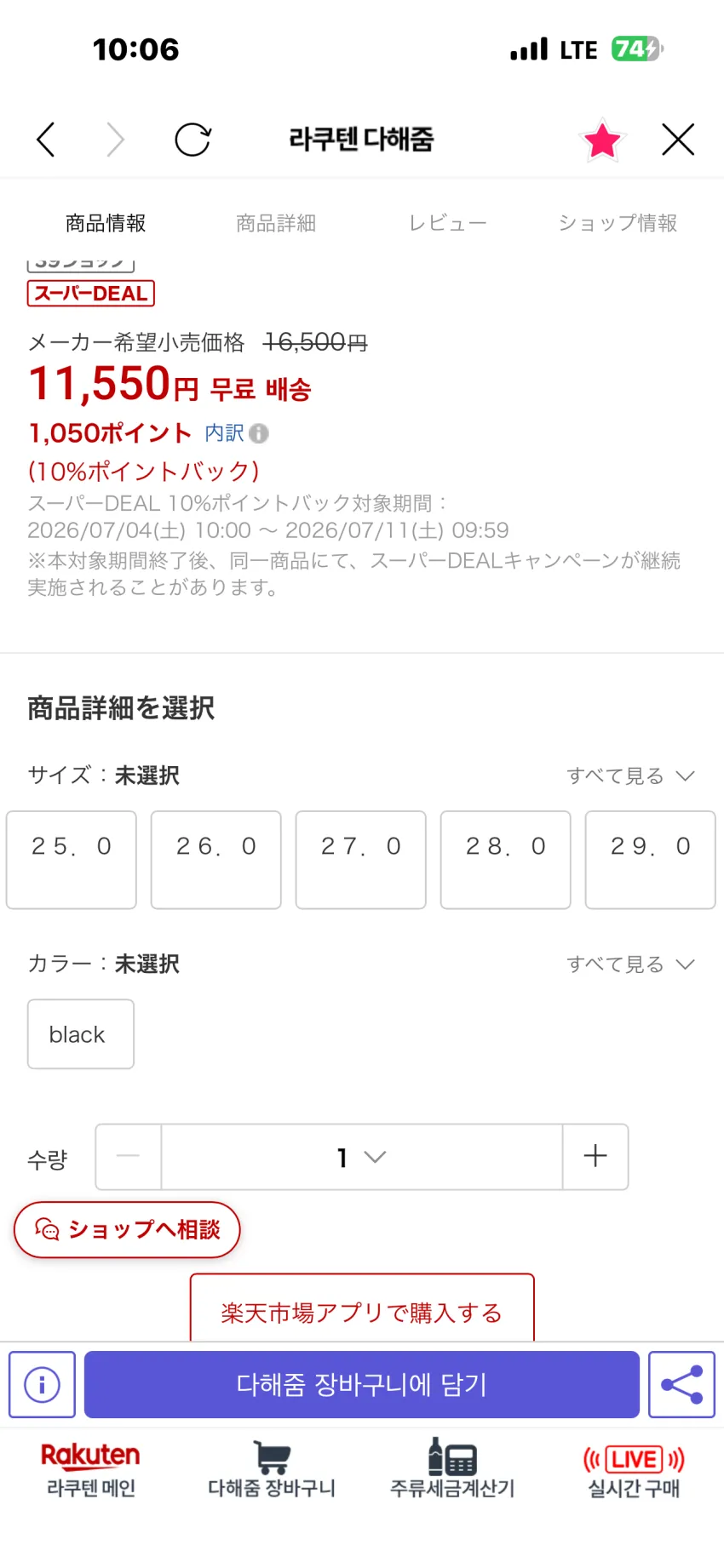Reload the current page
The image size is (724, 1568).
(x=192, y=140)
